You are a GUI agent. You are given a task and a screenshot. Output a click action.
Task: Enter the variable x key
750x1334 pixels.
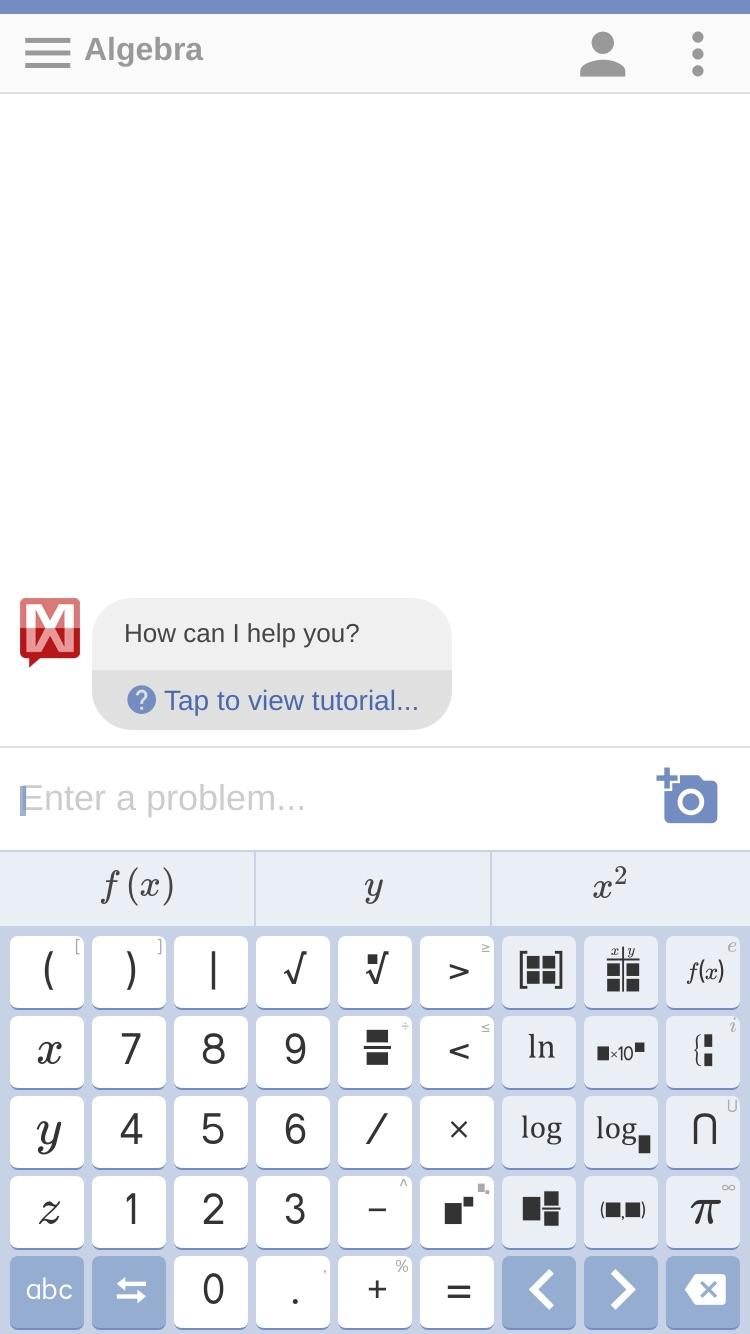[x=47, y=1051]
